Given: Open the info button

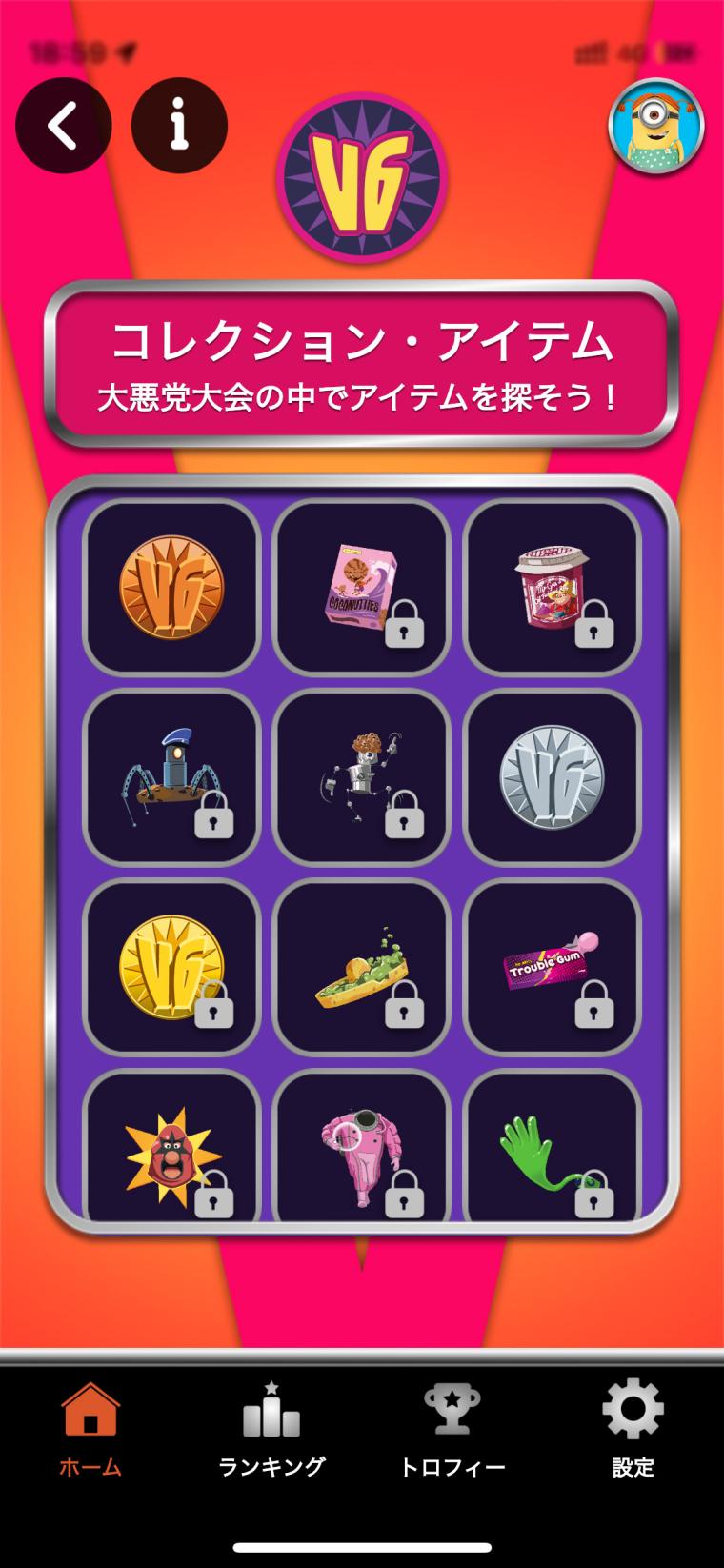Looking at the screenshot, I should (179, 126).
